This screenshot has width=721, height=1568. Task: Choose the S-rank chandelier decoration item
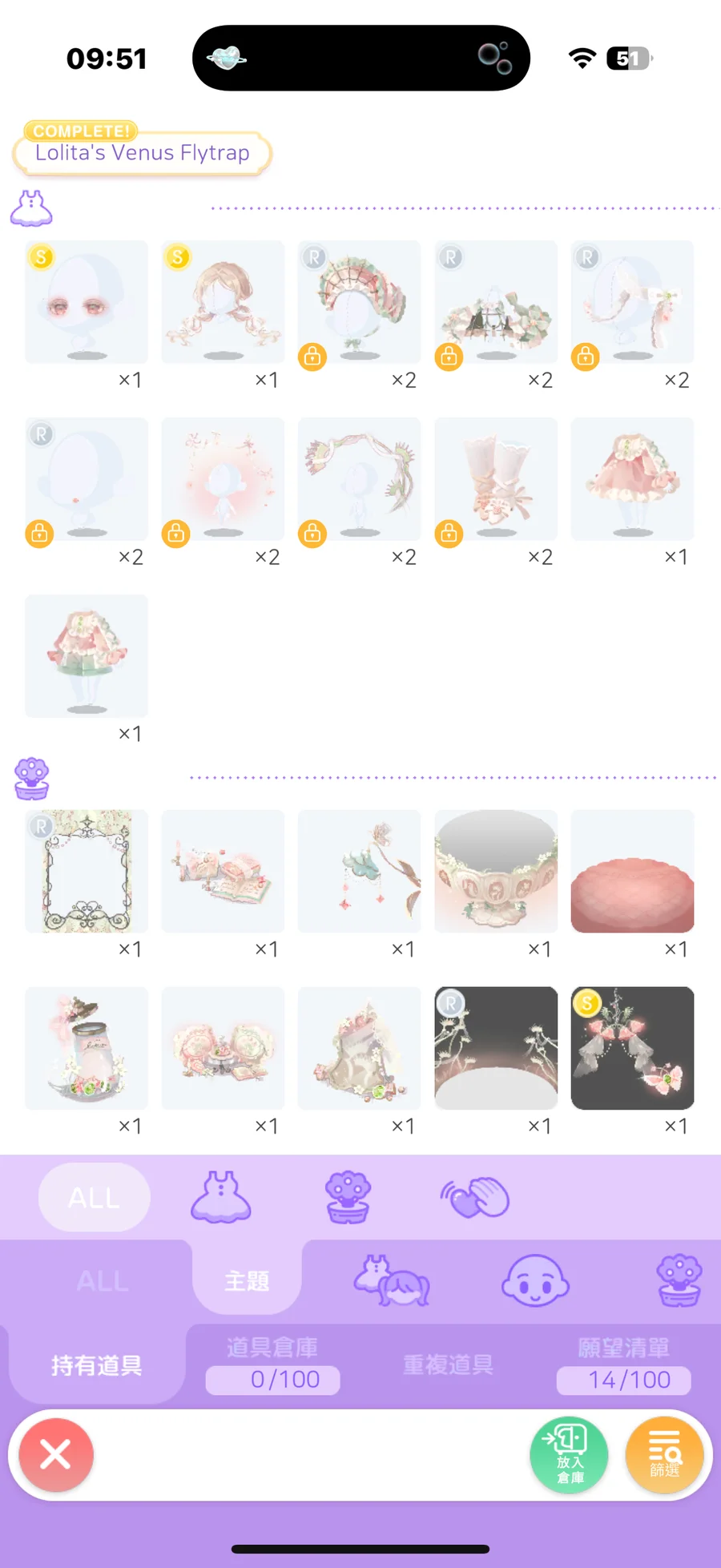point(632,1048)
